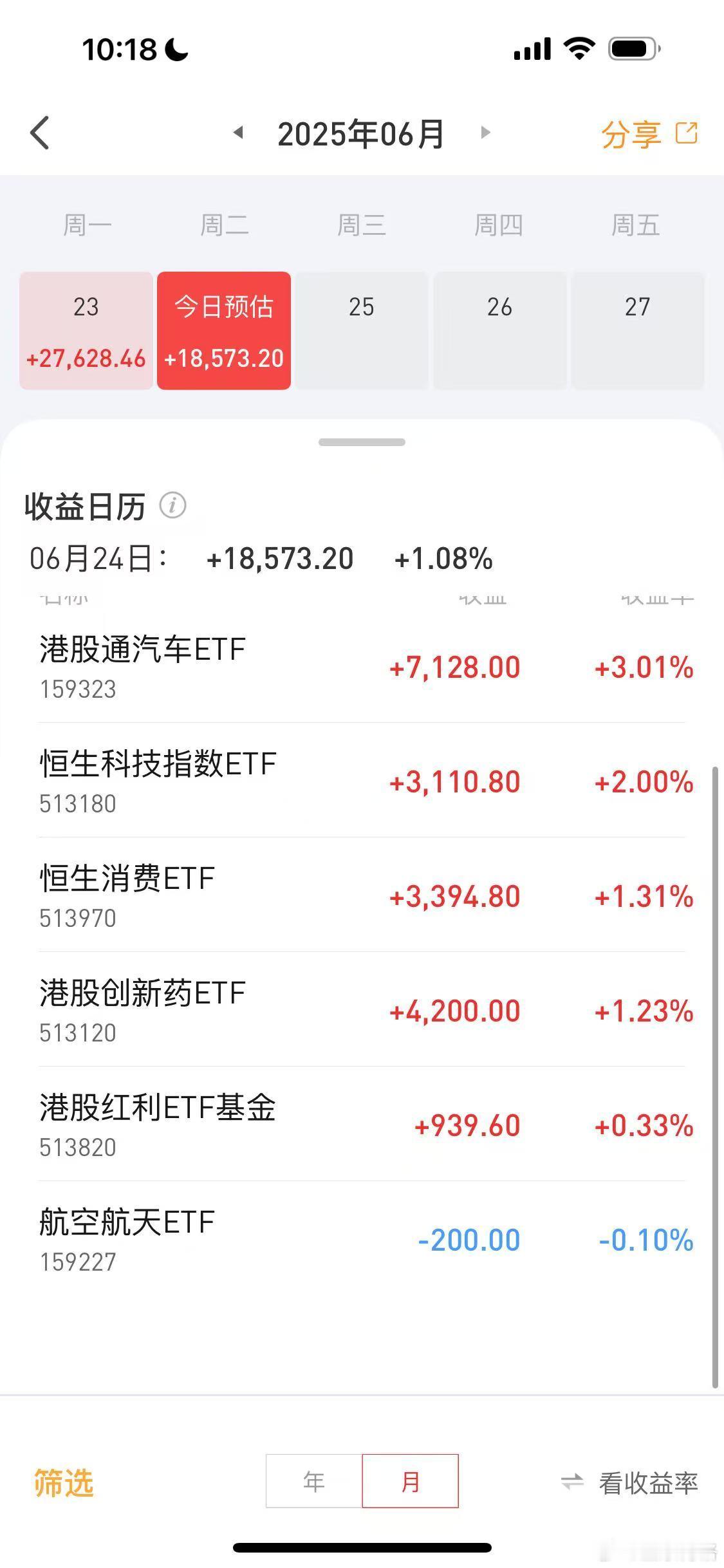Viewport: 724px width, 1568px height.
Task: Switch to 年 view
Action: coord(314,1481)
